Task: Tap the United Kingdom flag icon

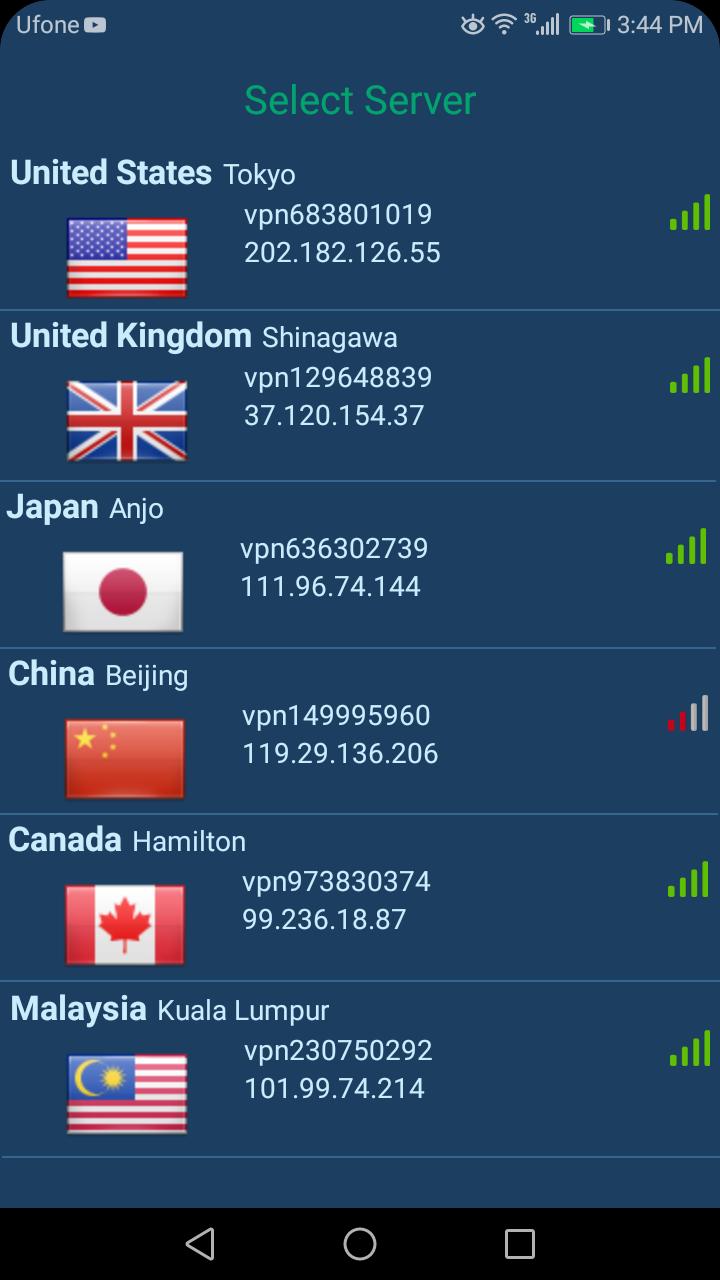Action: pos(126,421)
